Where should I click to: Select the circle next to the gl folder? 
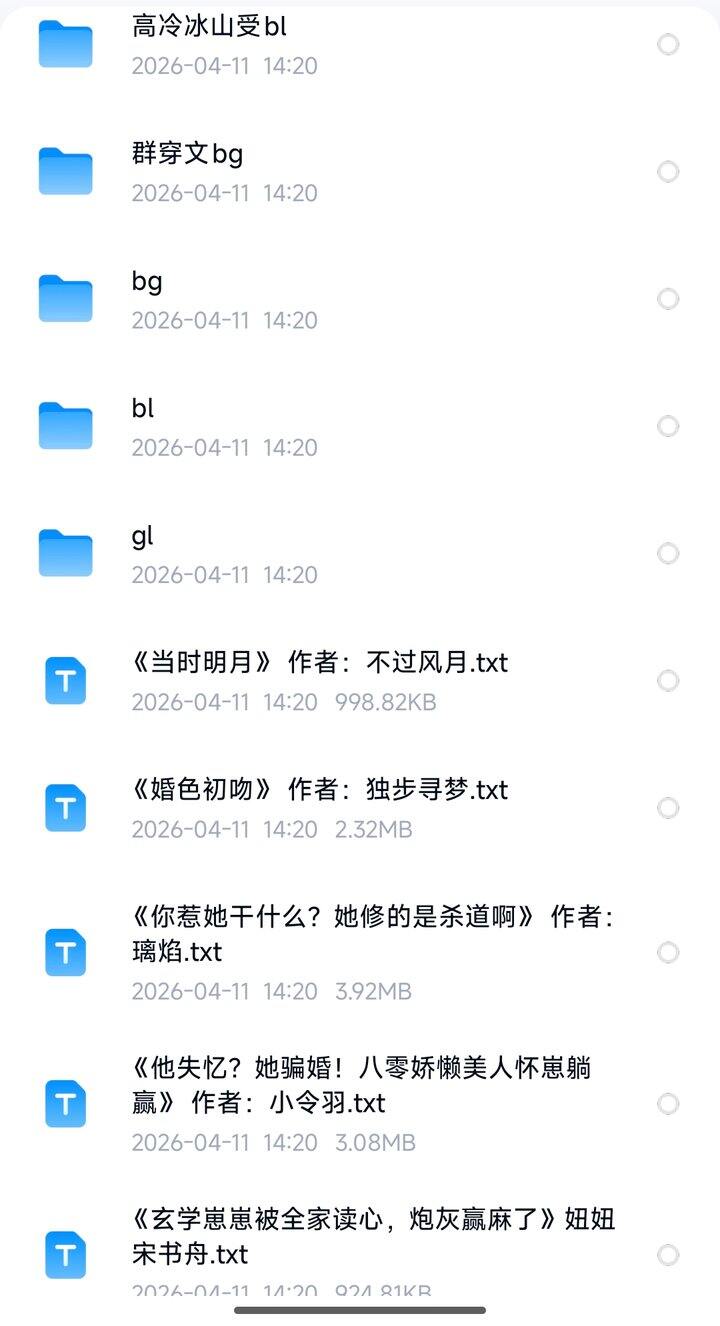667,553
